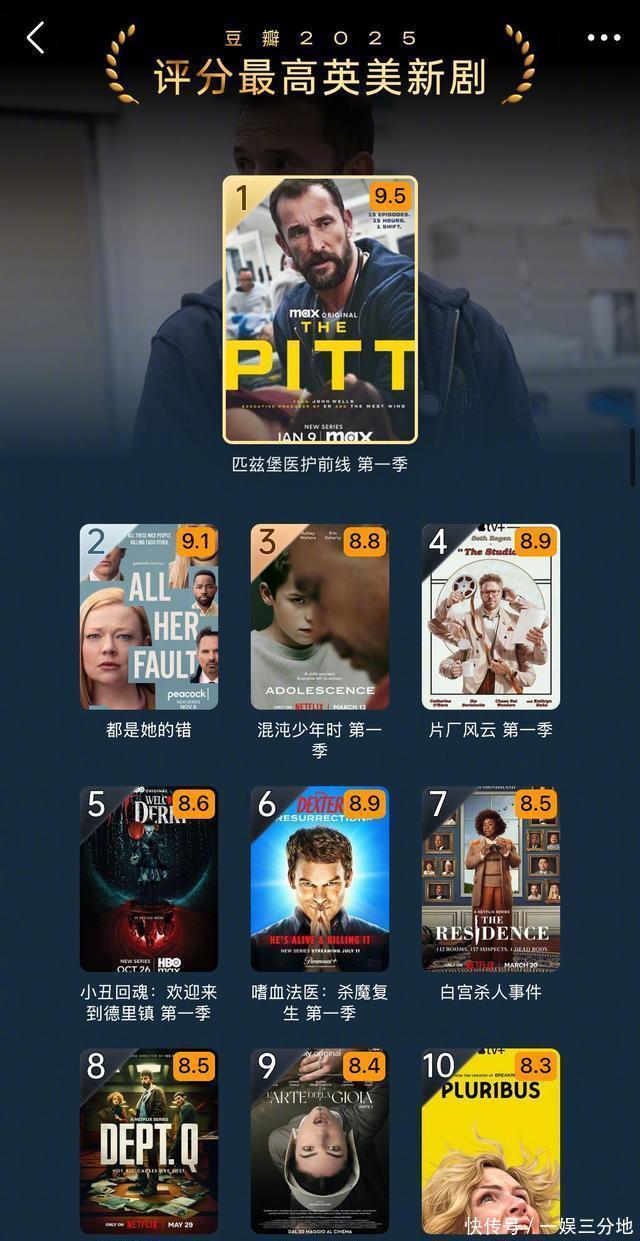Viewport: 640px width, 1241px height.
Task: Open the Pluribus poster card
Action: coord(491,1141)
